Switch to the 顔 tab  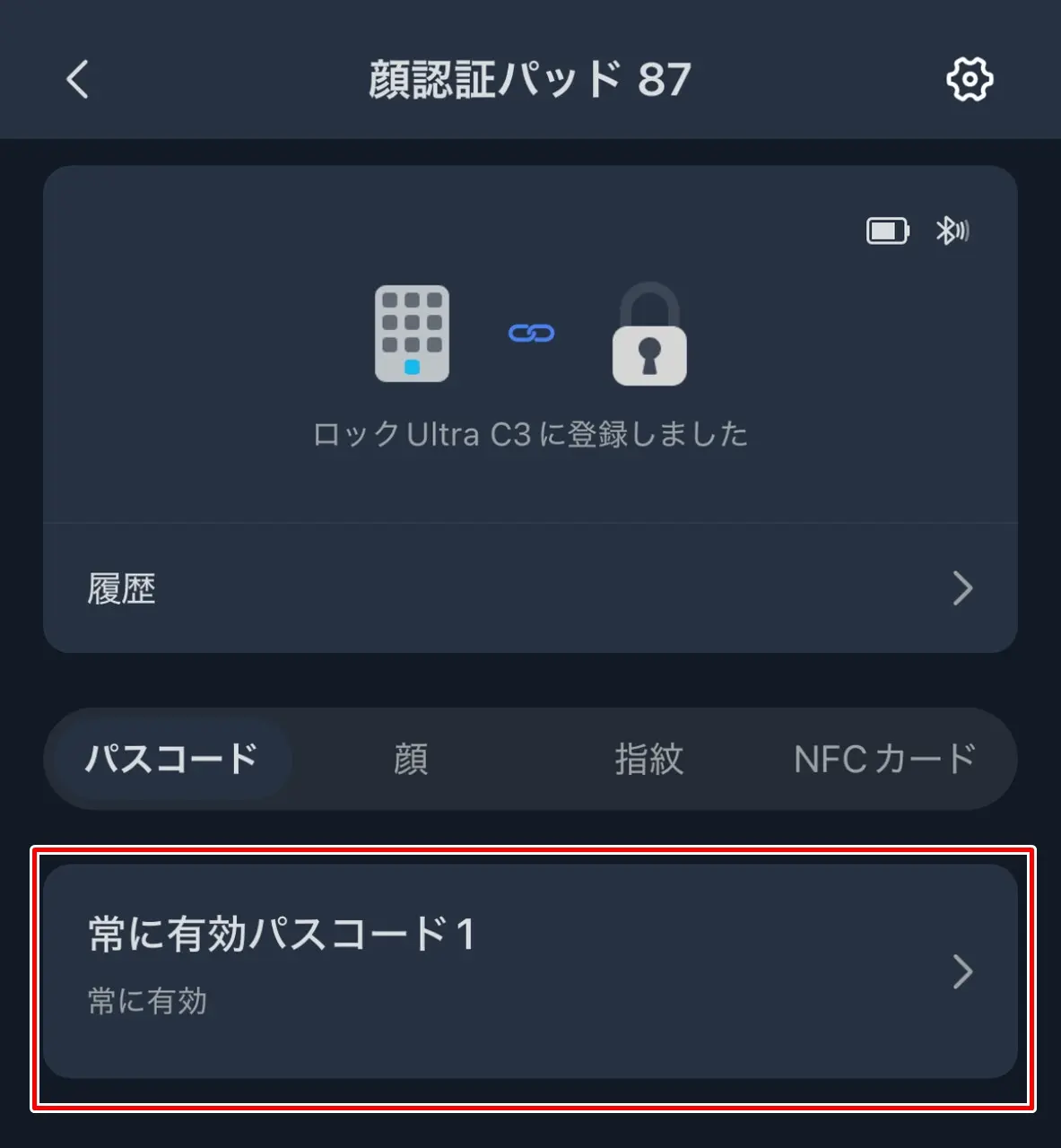411,759
